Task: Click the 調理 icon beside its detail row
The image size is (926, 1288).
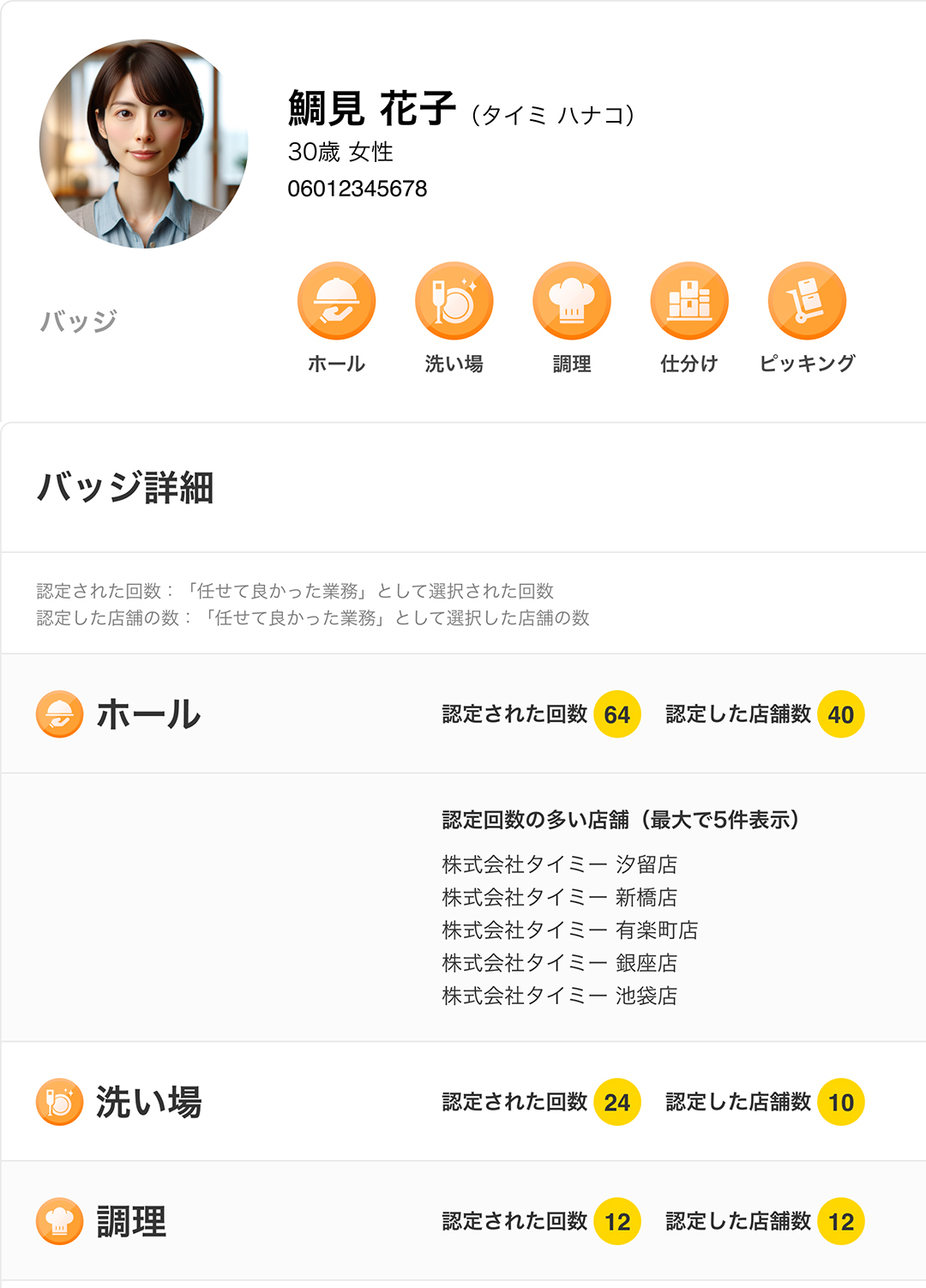Action: 58,1222
